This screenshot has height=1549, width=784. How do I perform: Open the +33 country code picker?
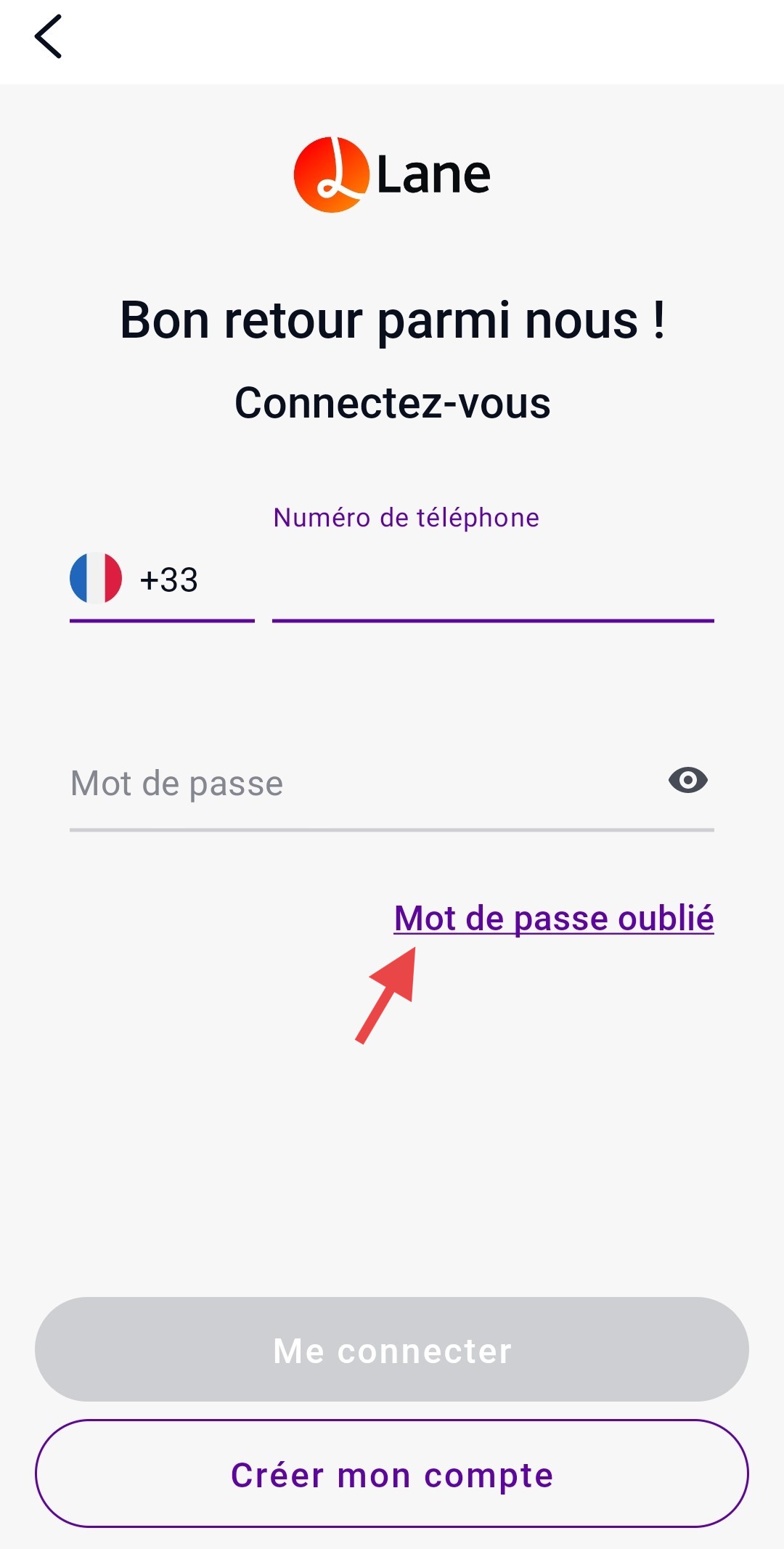[161, 580]
